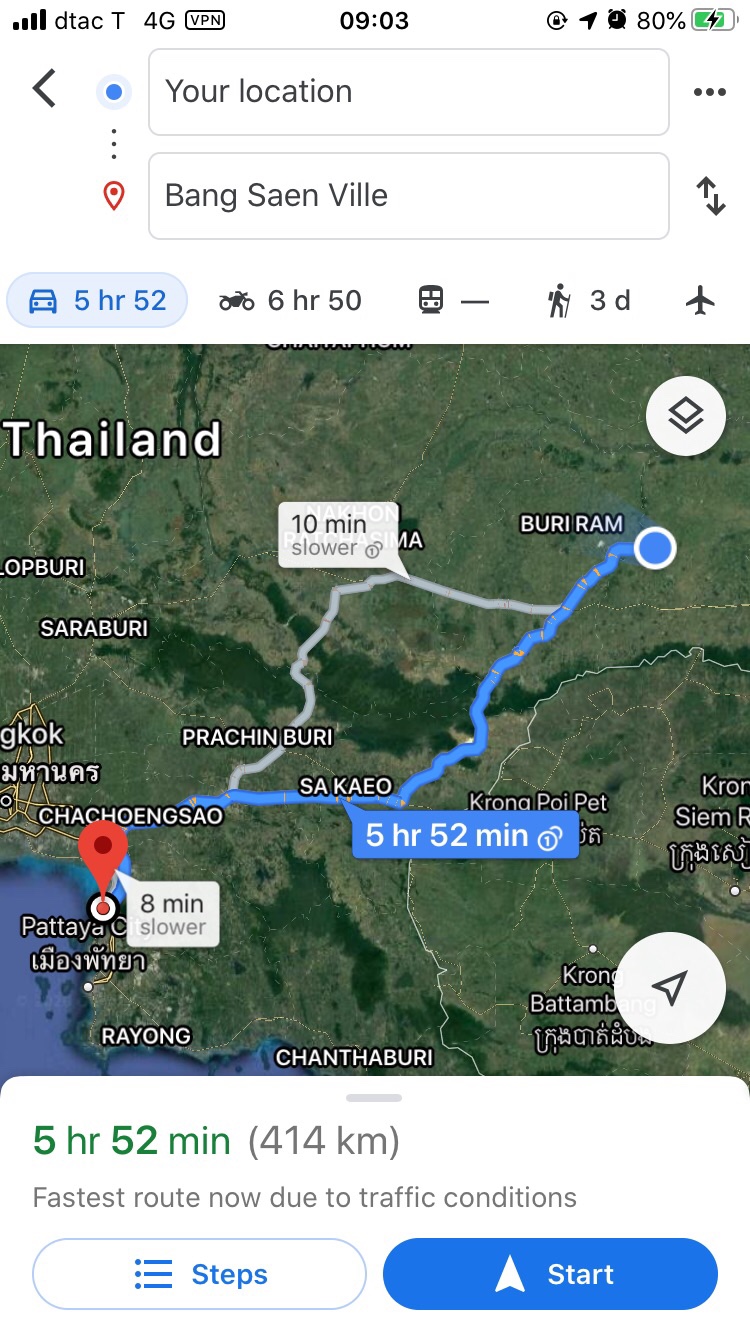Open the three-dot overflow menu
Screen dimensions: 750x1334
pyautogui.click(x=709, y=92)
